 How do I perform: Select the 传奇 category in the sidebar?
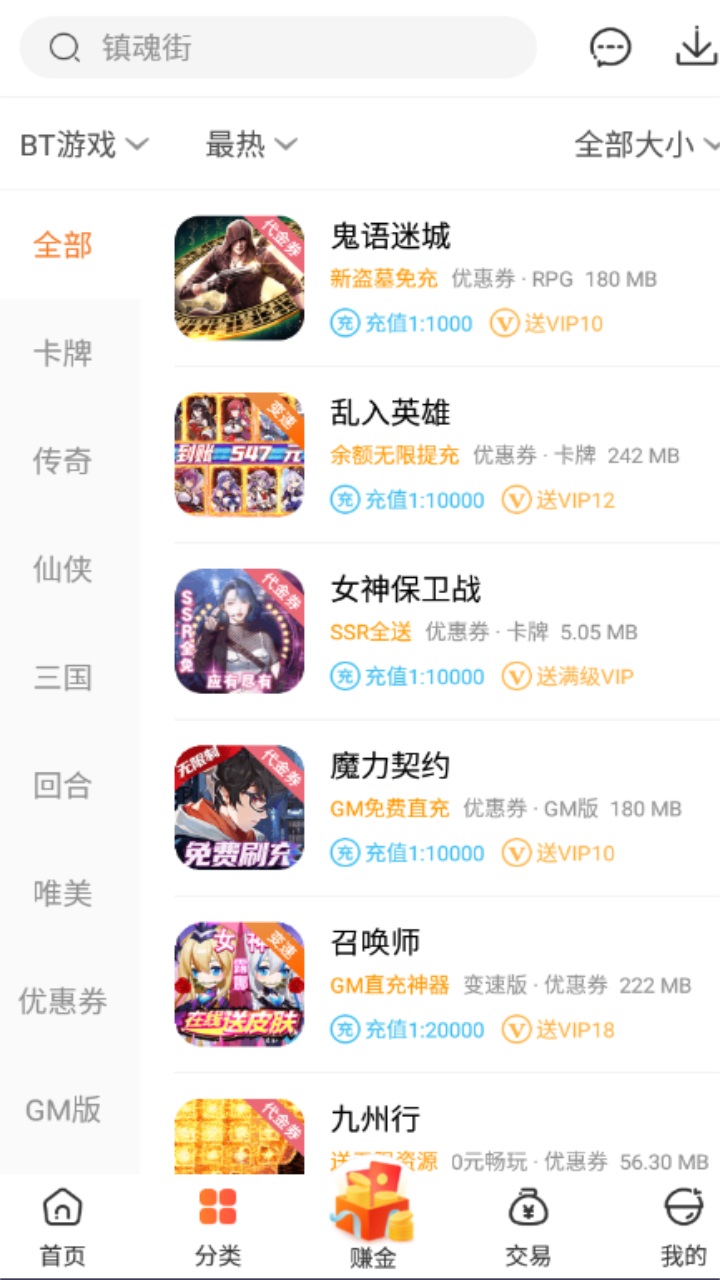(62, 462)
